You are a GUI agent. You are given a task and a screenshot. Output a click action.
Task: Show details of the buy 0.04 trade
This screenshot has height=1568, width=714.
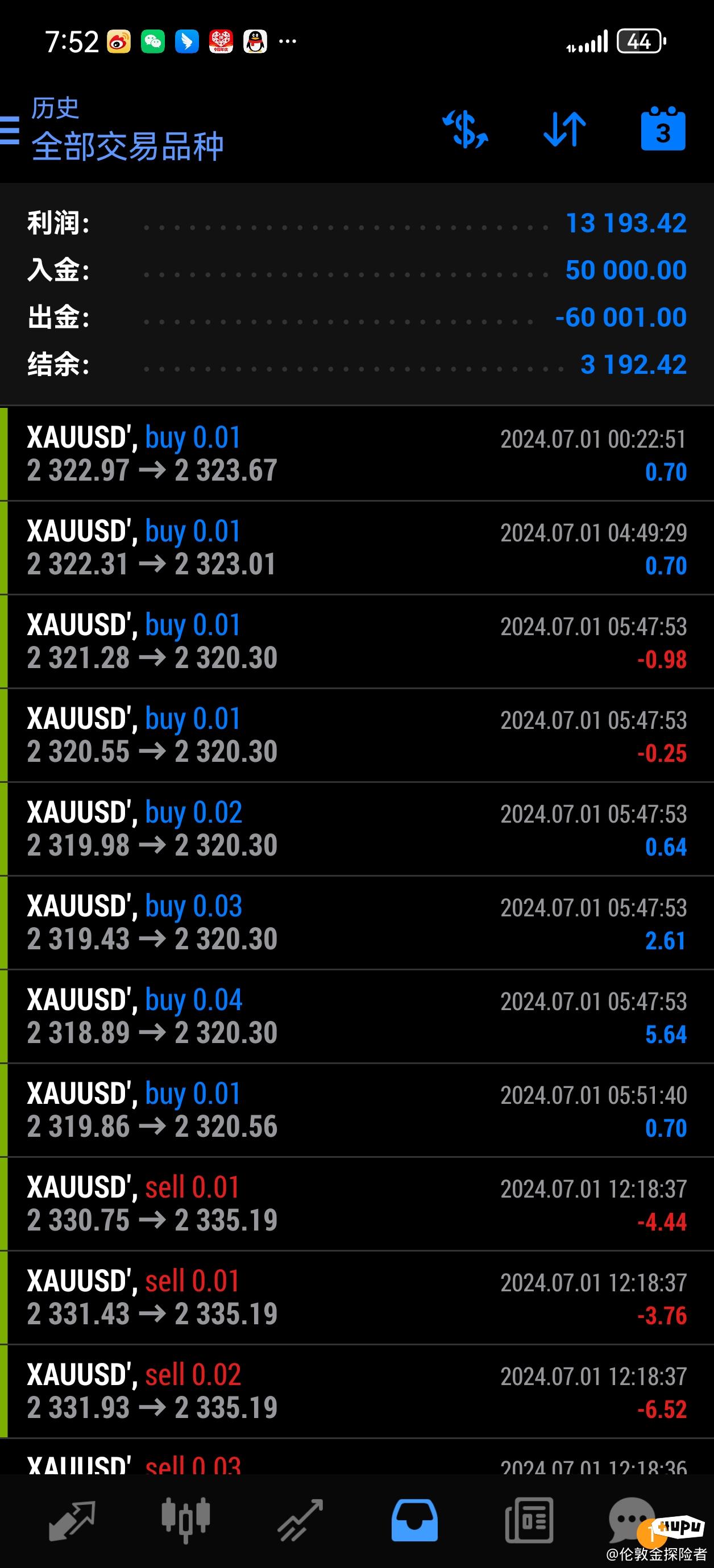[357, 1016]
